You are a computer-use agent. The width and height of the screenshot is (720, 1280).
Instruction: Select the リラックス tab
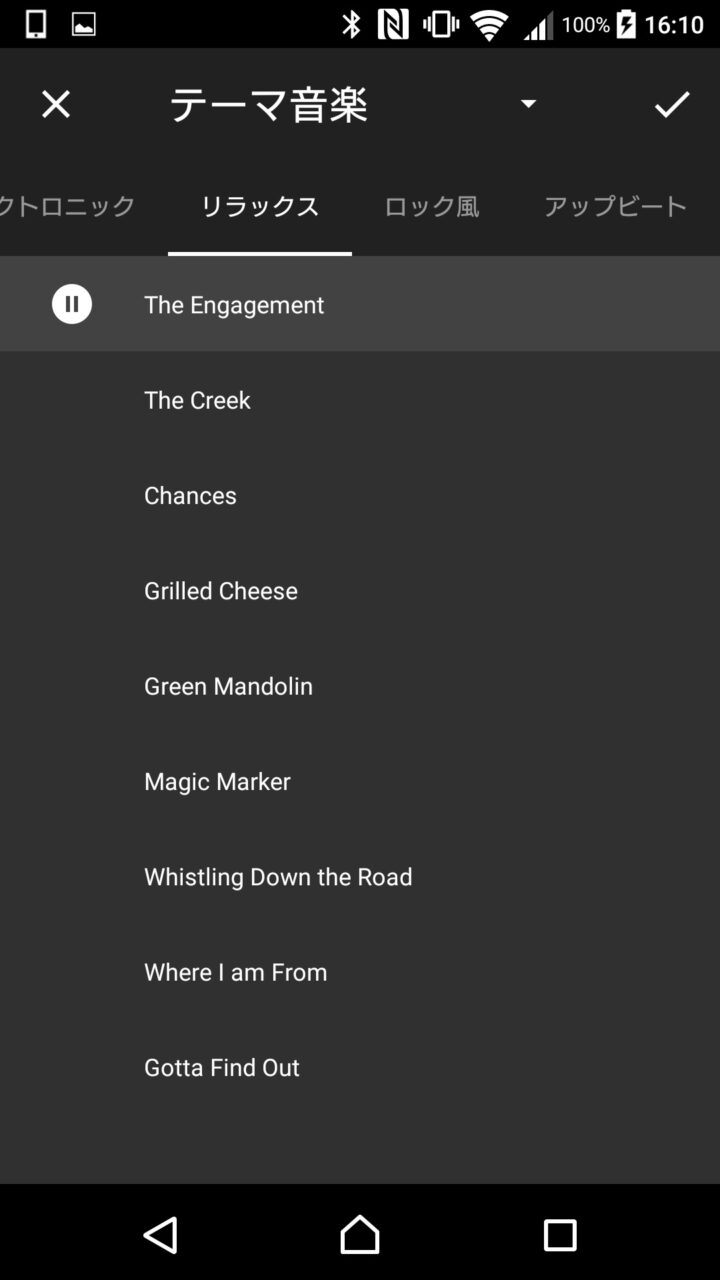pos(260,206)
